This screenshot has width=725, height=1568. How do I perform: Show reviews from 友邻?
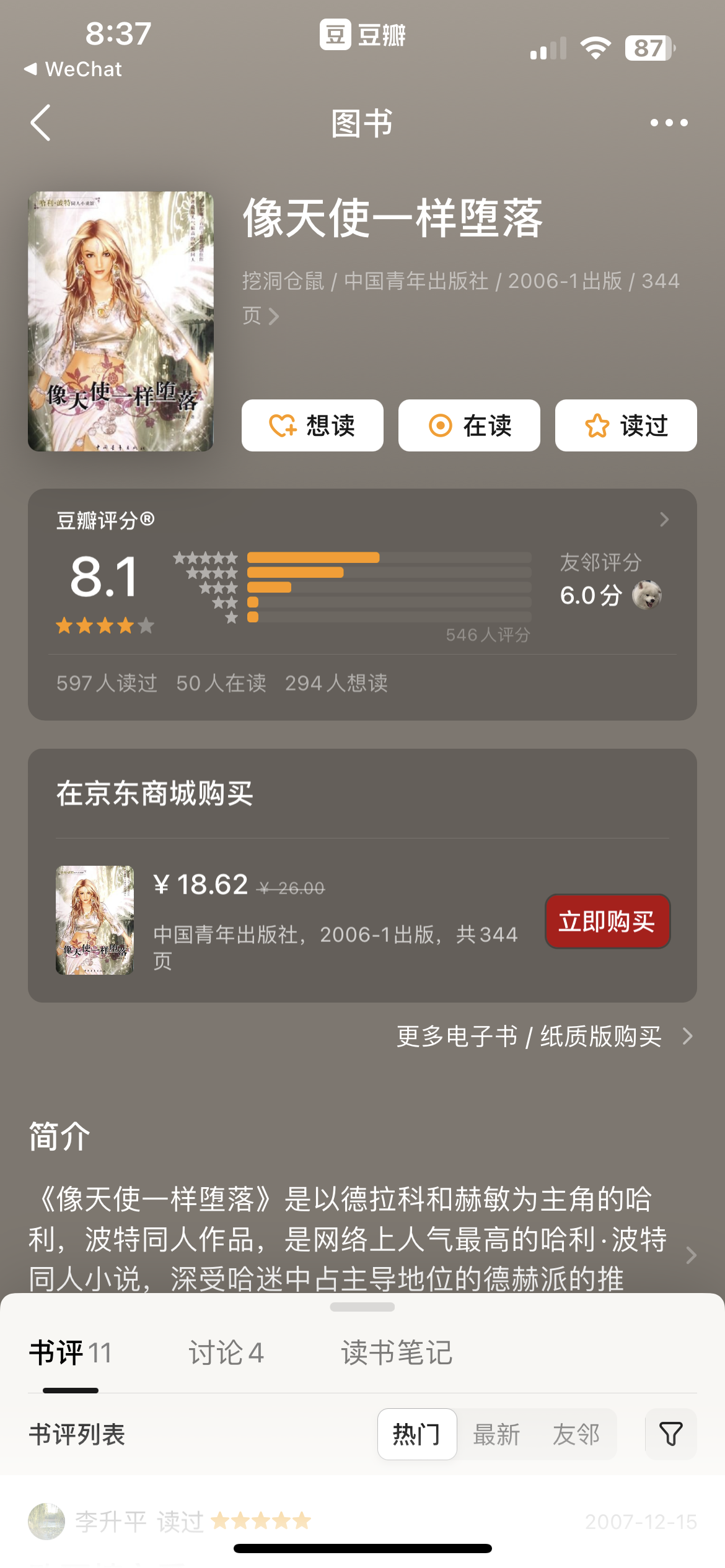(x=576, y=1434)
